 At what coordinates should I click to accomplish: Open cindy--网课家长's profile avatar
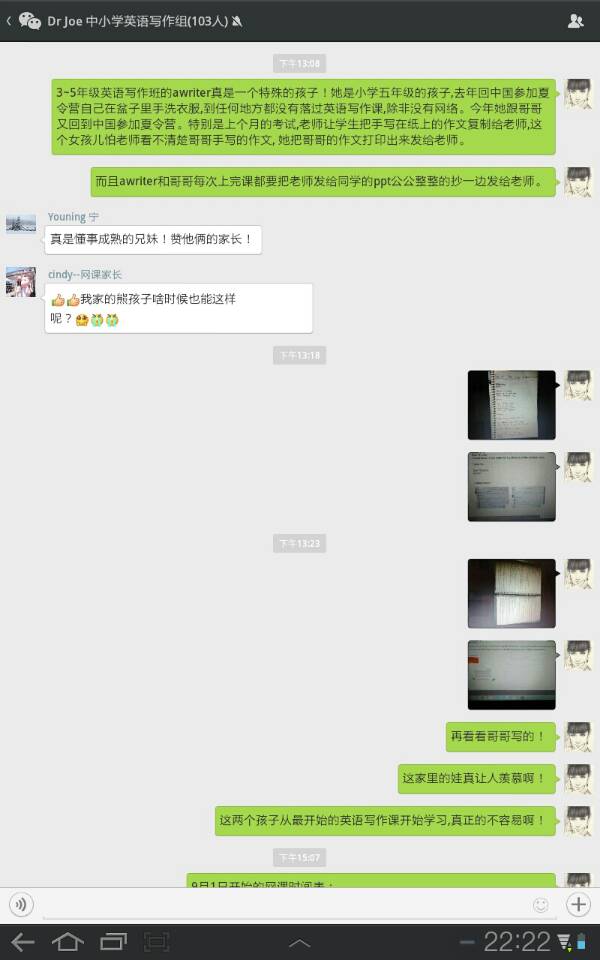pos(21,281)
